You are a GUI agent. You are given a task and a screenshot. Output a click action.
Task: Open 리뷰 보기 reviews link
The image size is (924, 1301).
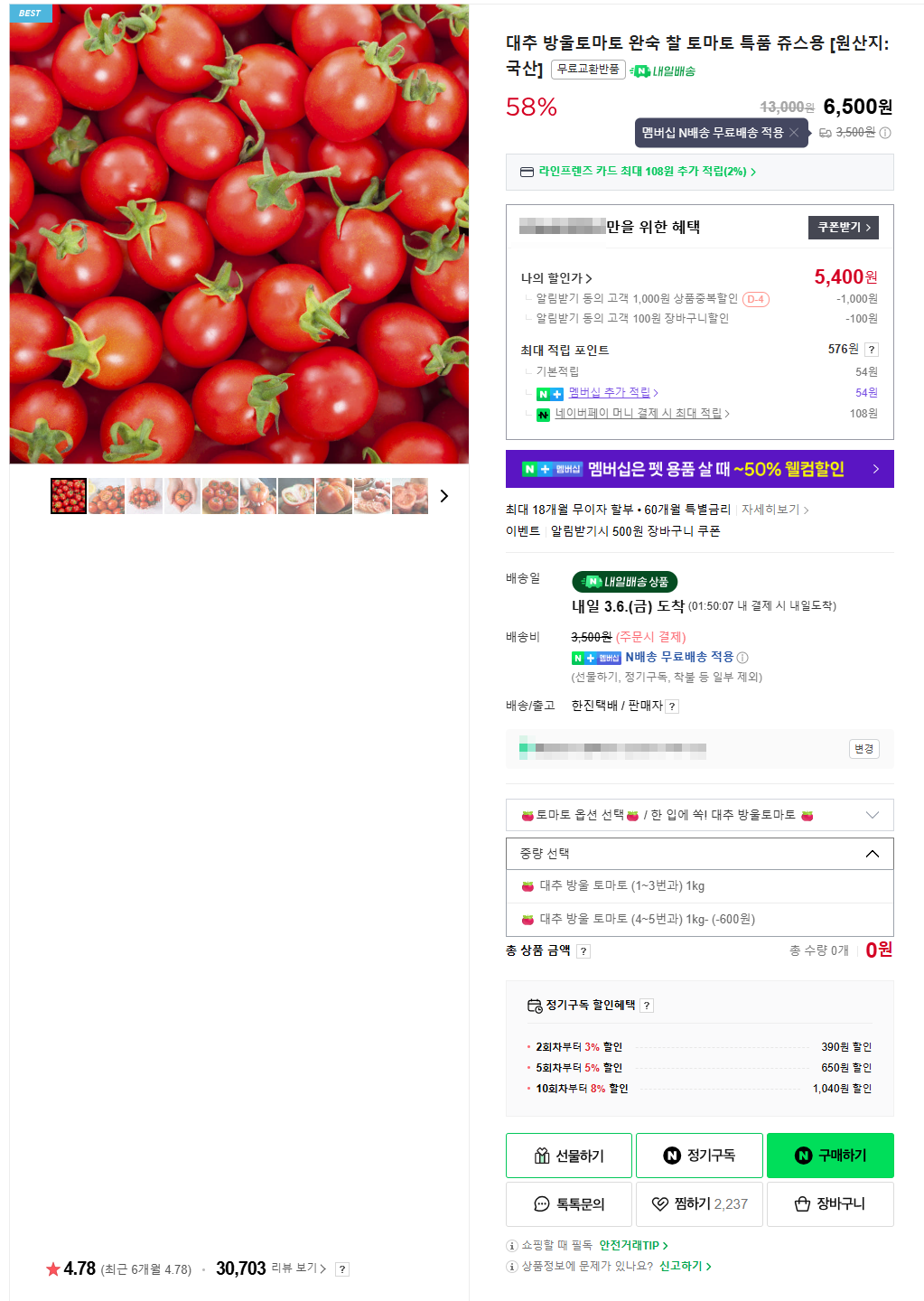pyautogui.click(x=298, y=1268)
